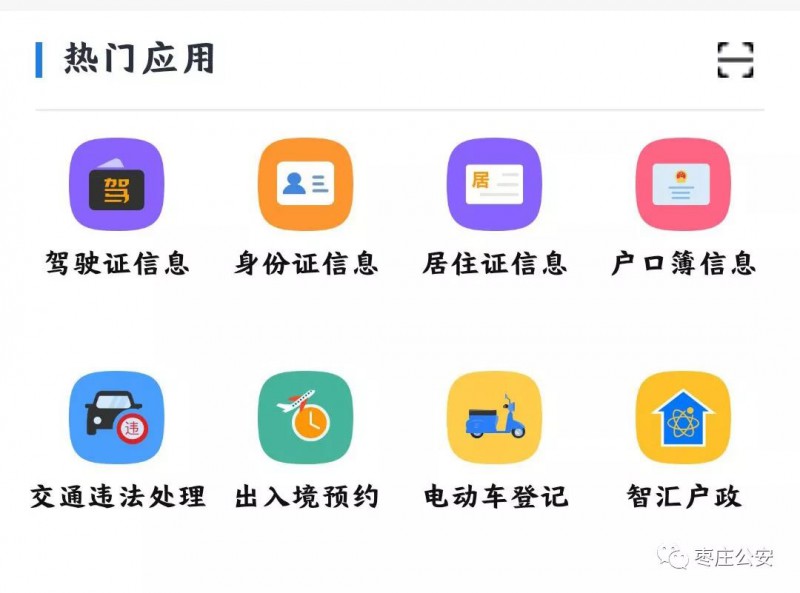
Task: Open 智汇户政 service
Action: coord(683,418)
